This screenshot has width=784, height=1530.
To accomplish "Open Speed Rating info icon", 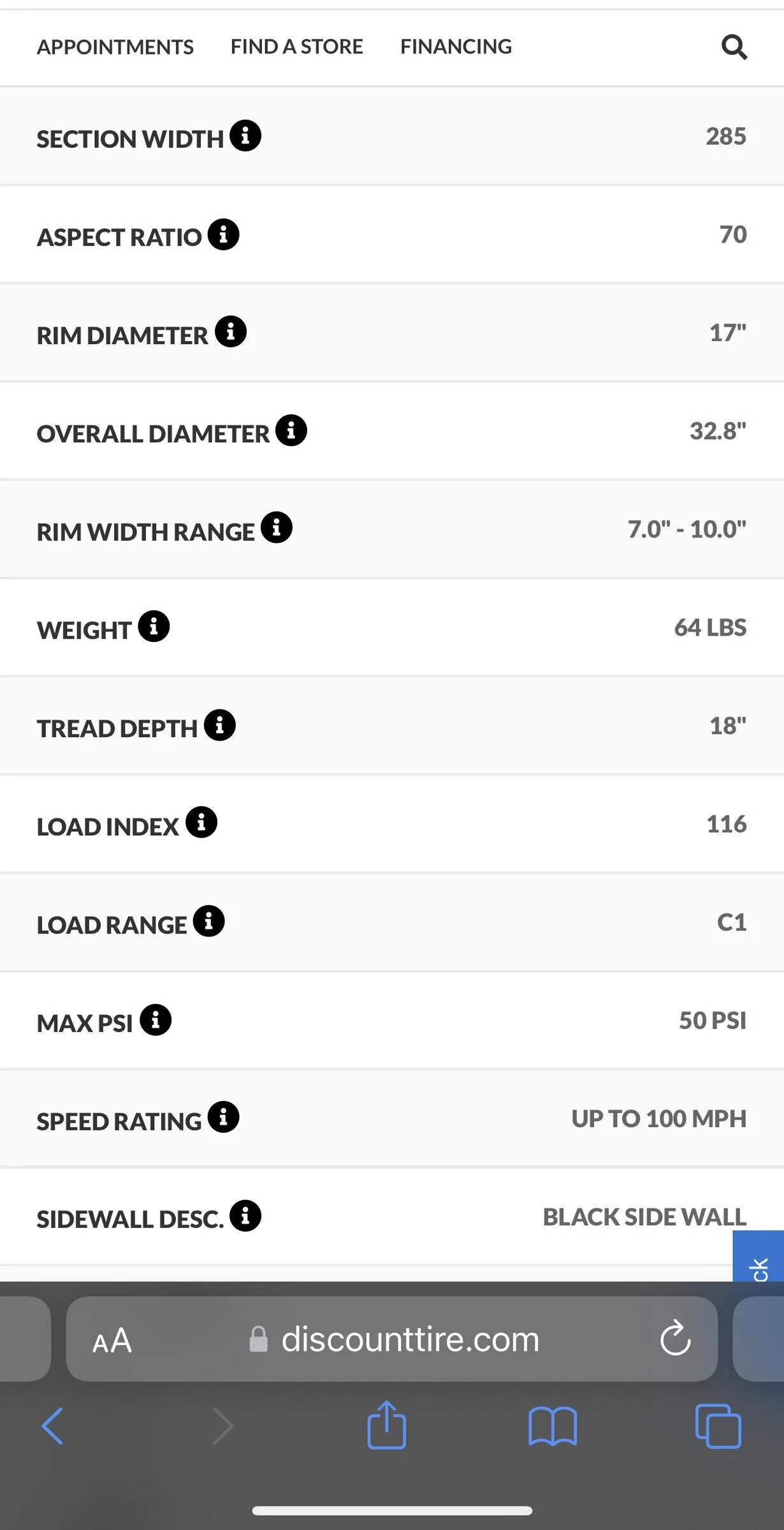I will click(x=224, y=1117).
